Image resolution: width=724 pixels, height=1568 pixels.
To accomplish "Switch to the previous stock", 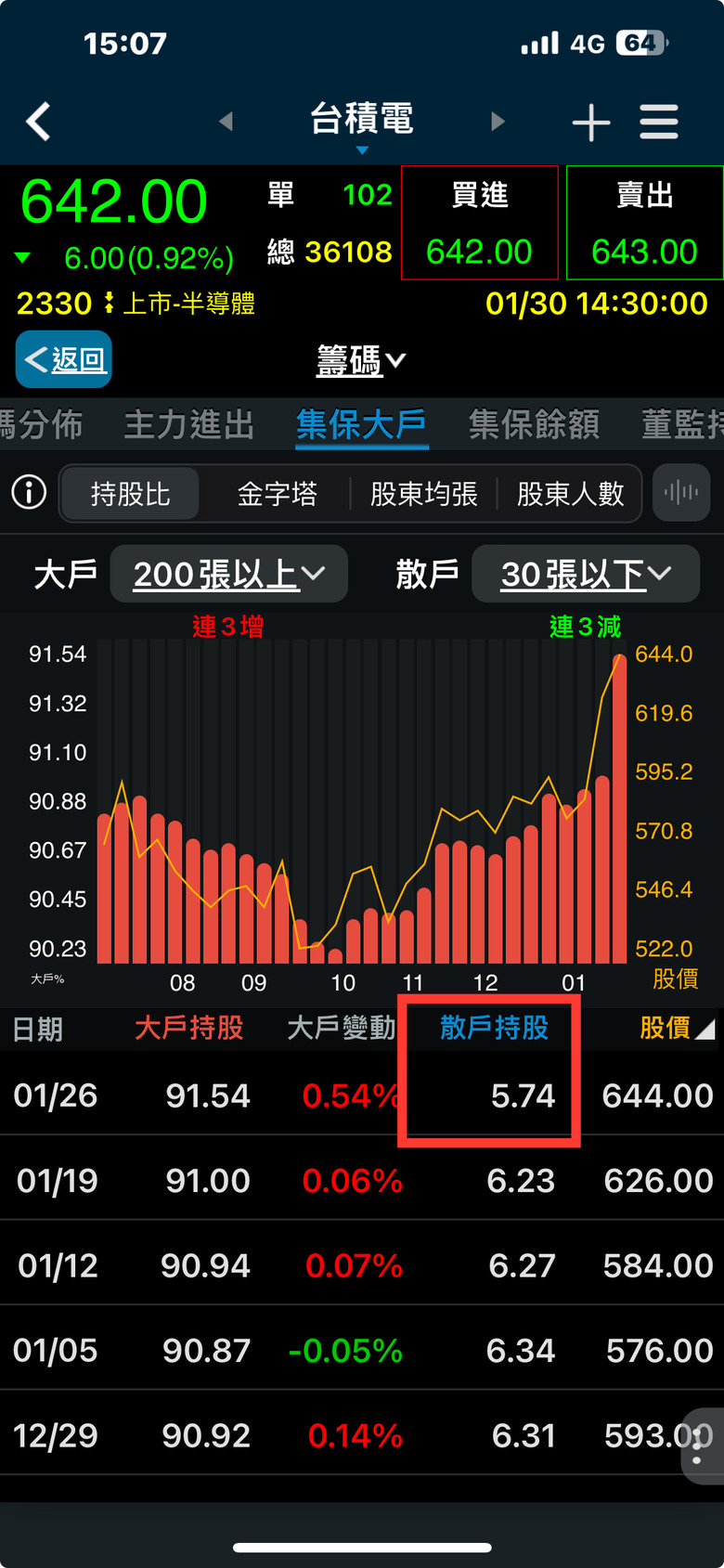I will click(x=226, y=122).
